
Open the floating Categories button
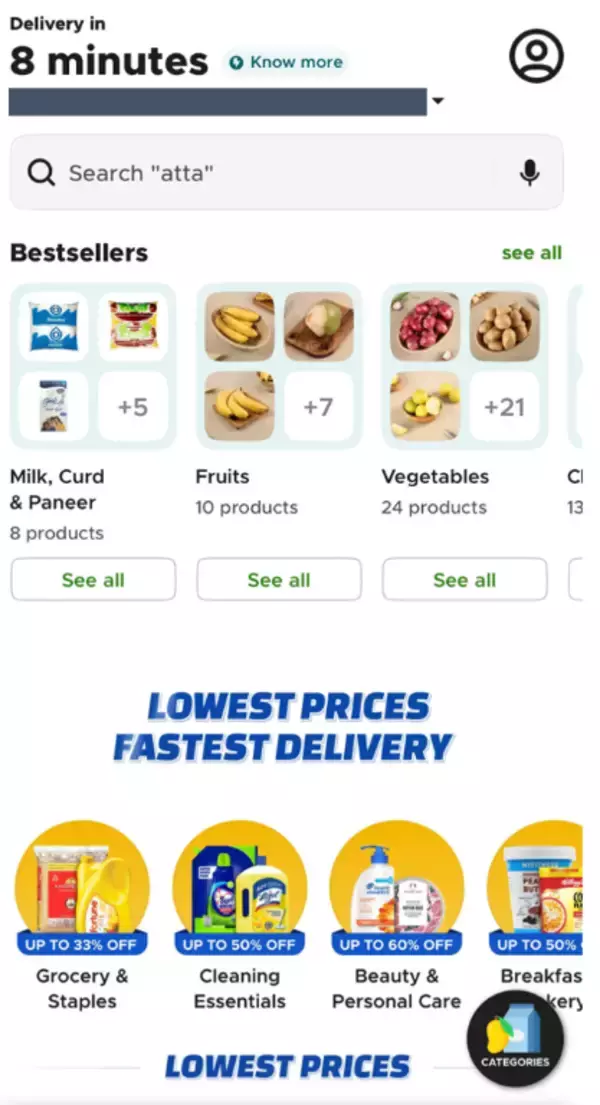[515, 1038]
